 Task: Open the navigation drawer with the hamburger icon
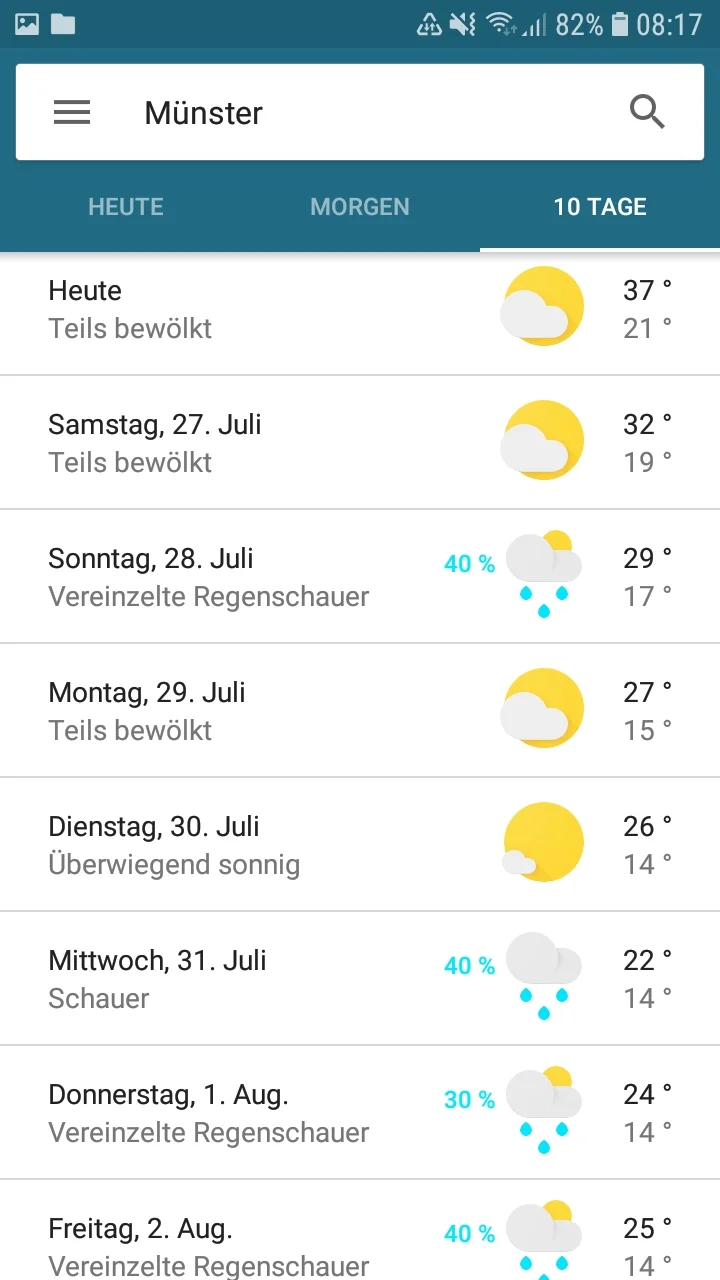pos(71,112)
